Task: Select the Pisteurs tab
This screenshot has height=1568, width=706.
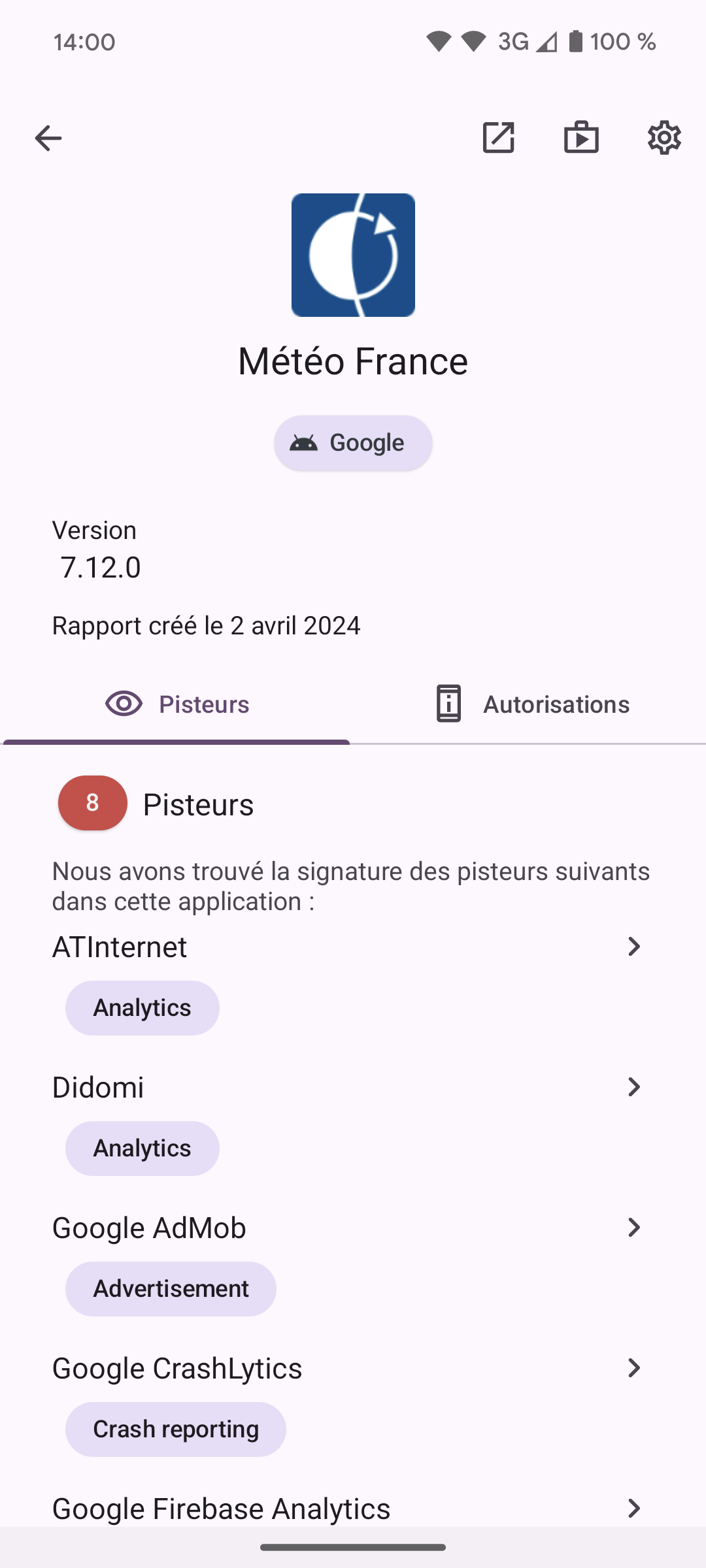Action: 176,704
